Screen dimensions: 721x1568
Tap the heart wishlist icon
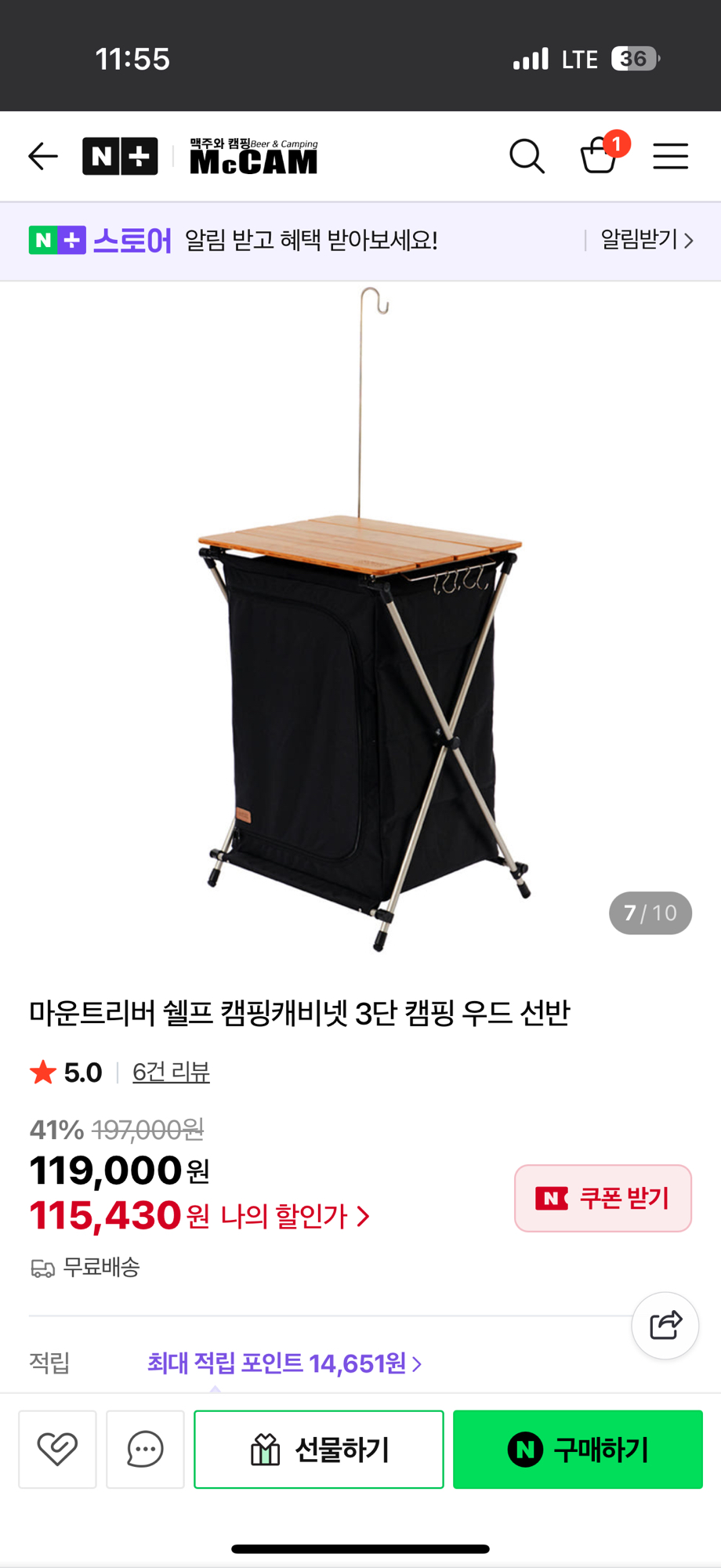[57, 1449]
